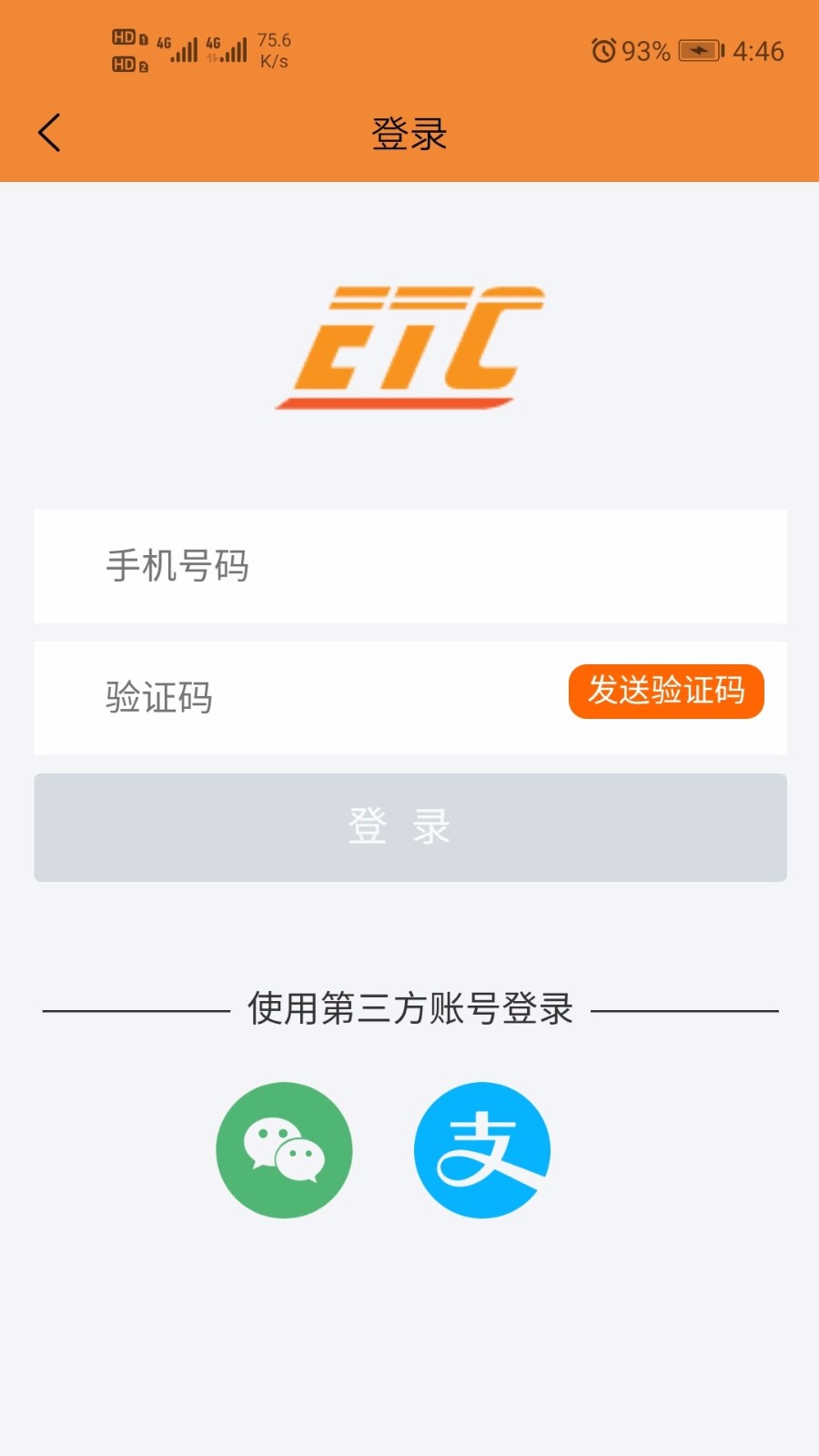The image size is (819, 1456).
Task: Click the 支 symbol on the Alipay icon
Action: (482, 1148)
